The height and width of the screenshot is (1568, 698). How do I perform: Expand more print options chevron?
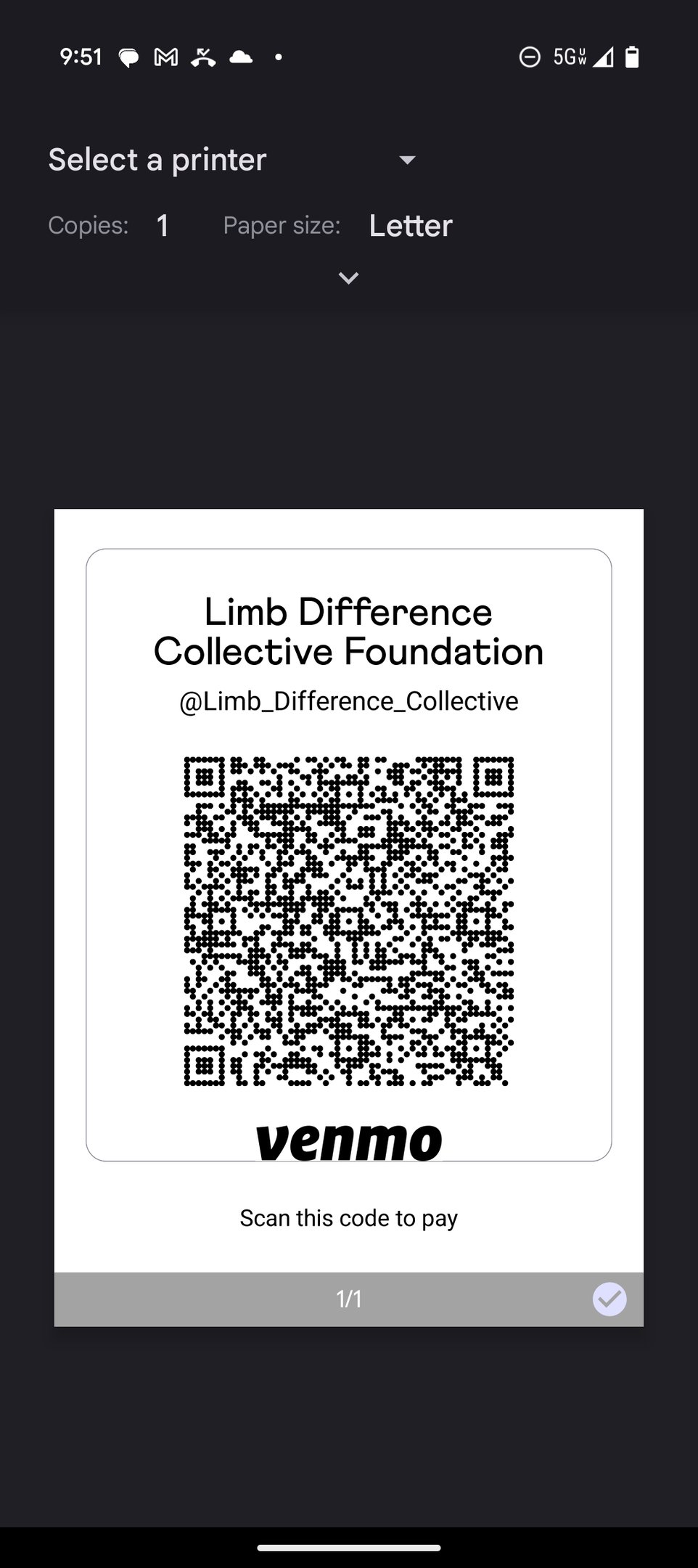(349, 278)
